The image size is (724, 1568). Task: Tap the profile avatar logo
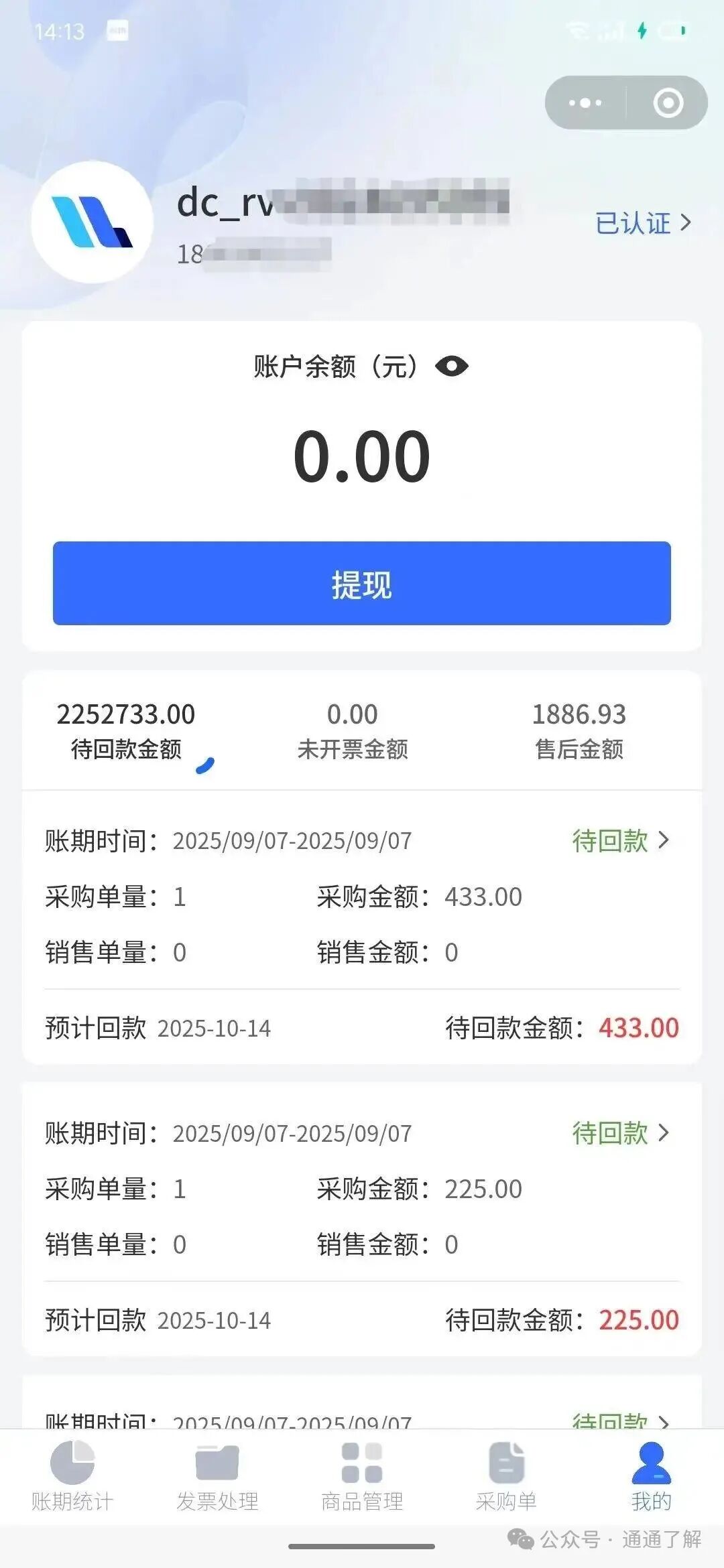coord(93,222)
